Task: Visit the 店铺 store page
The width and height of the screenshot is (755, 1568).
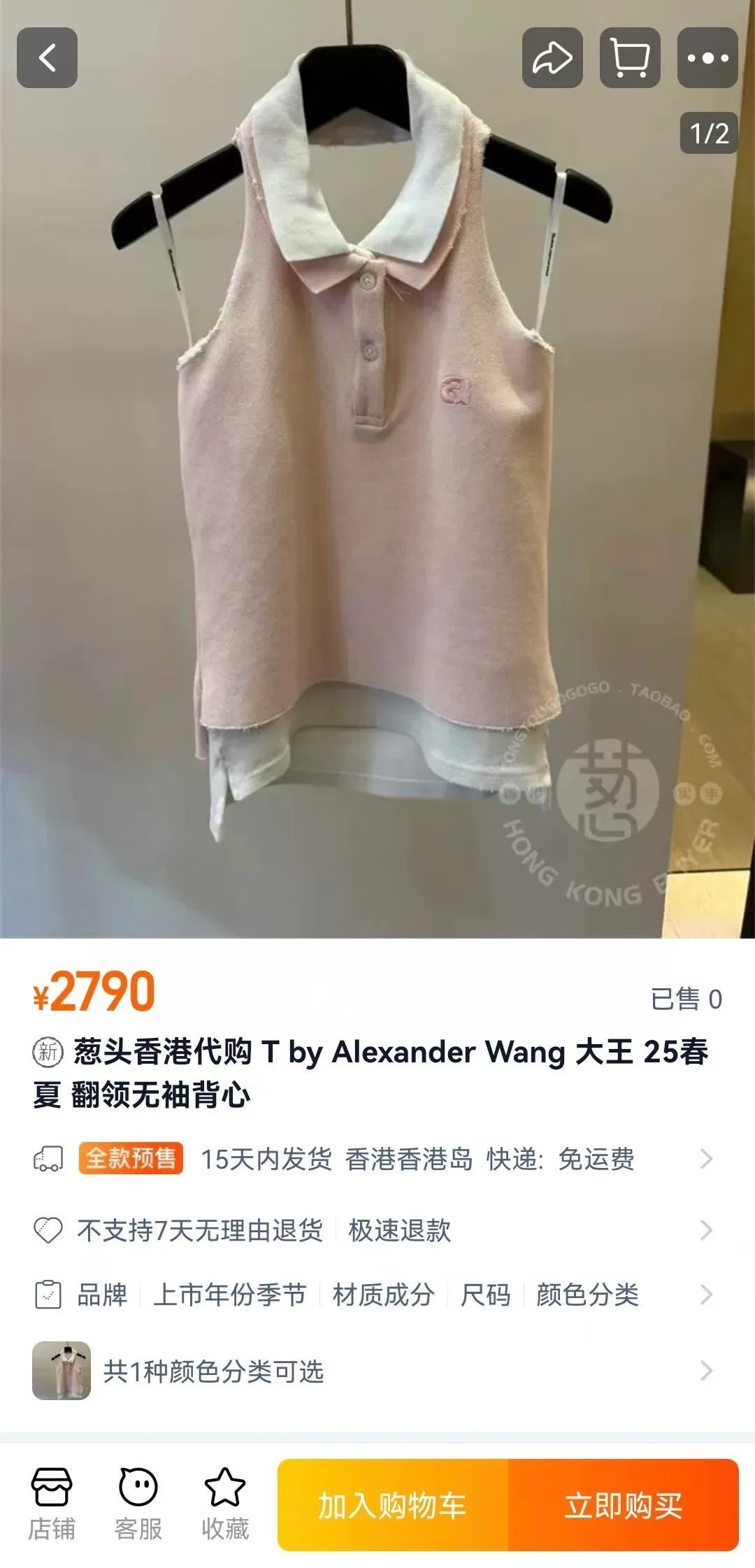Action: click(x=52, y=1504)
